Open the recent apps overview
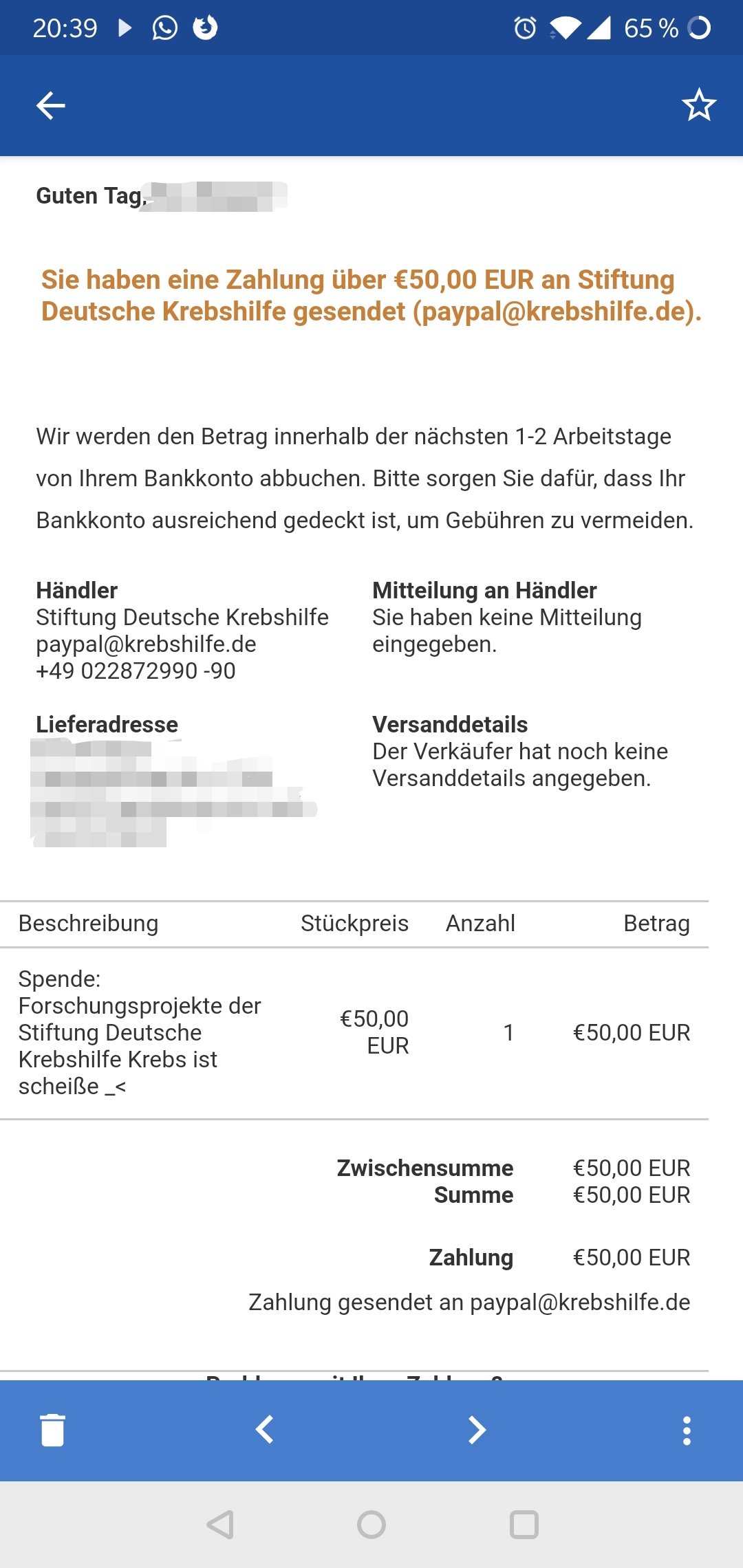Viewport: 743px width, 1568px height. click(524, 1525)
